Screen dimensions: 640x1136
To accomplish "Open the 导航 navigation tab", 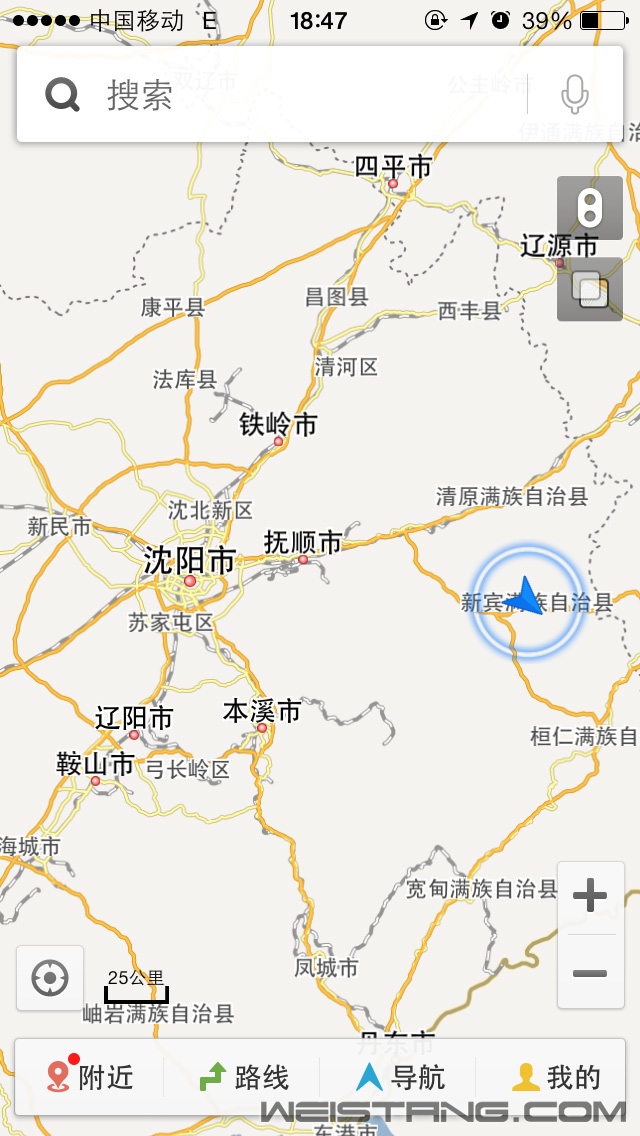I will 400,1077.
